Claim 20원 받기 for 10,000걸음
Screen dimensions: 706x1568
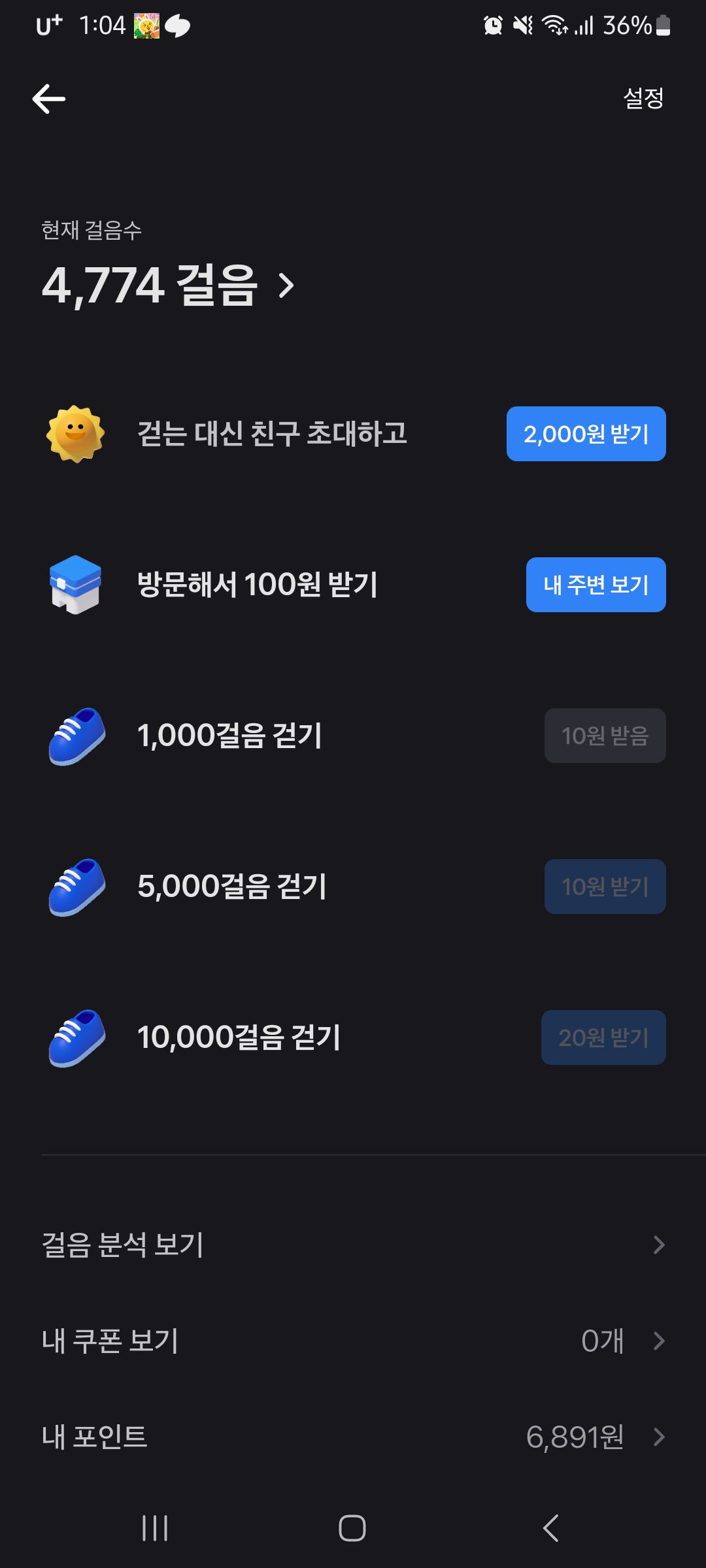(x=603, y=1037)
